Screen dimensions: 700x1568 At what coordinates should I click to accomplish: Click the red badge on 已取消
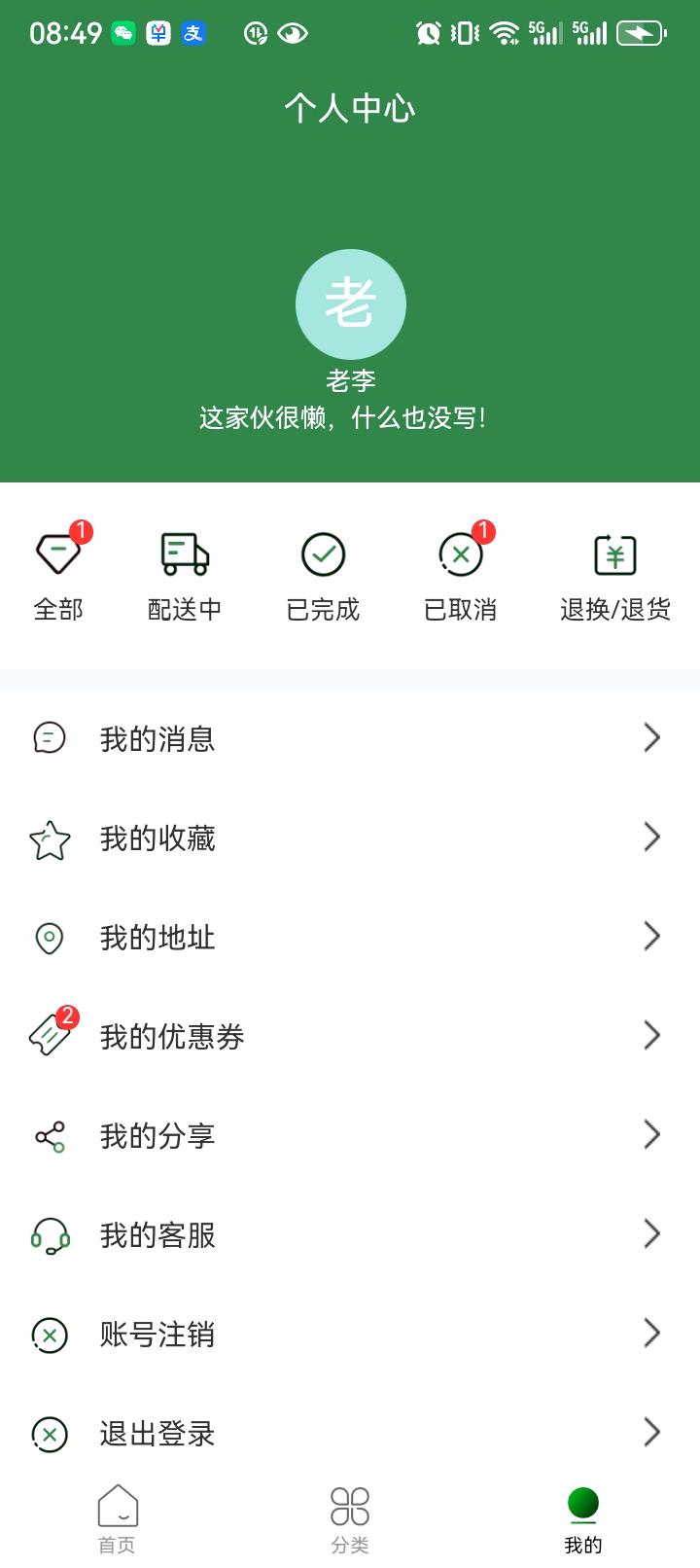coord(485,529)
